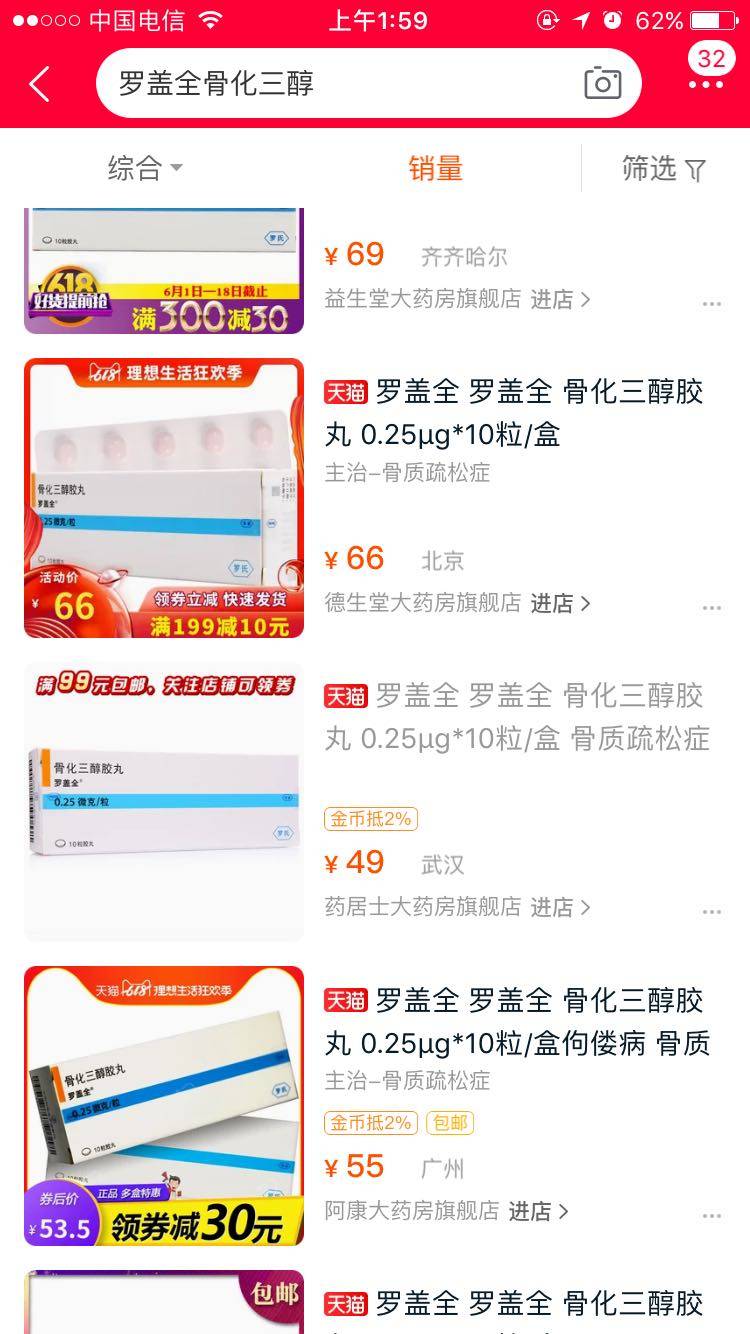Open the 筛选 filter panel
This screenshot has width=750, height=1334.
coord(664,168)
